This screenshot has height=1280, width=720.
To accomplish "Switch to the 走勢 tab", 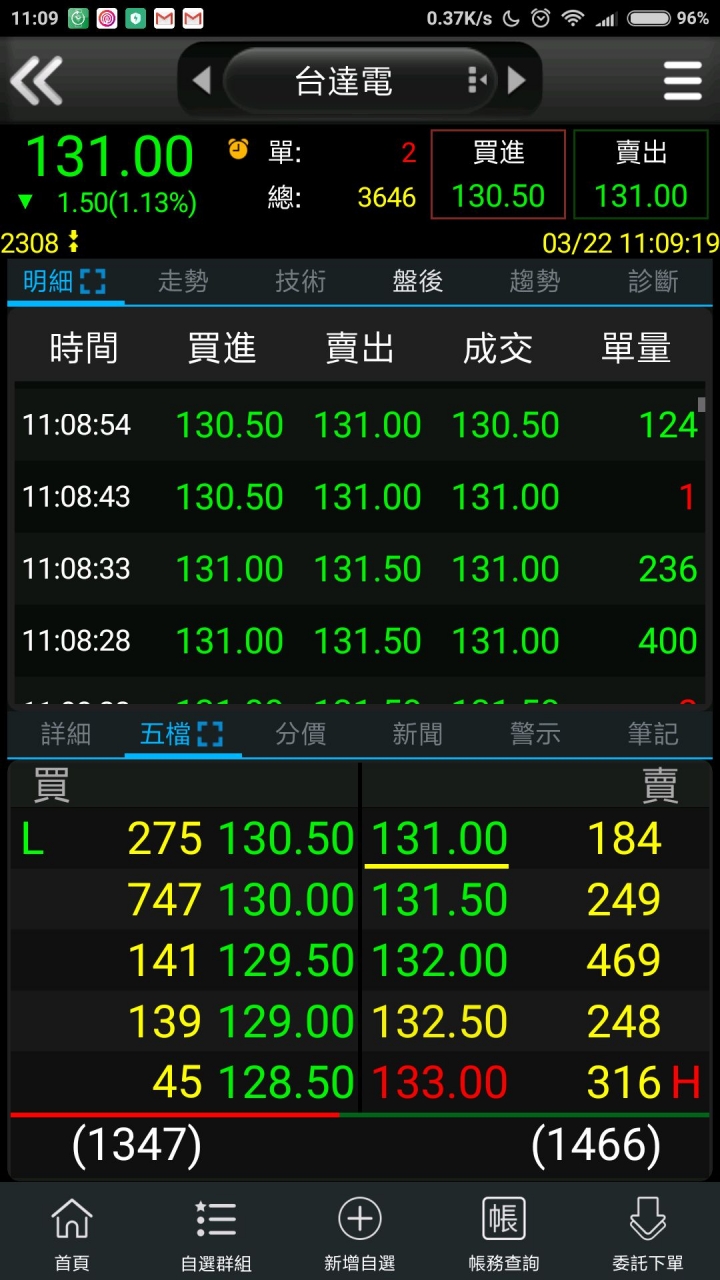I will pos(183,282).
